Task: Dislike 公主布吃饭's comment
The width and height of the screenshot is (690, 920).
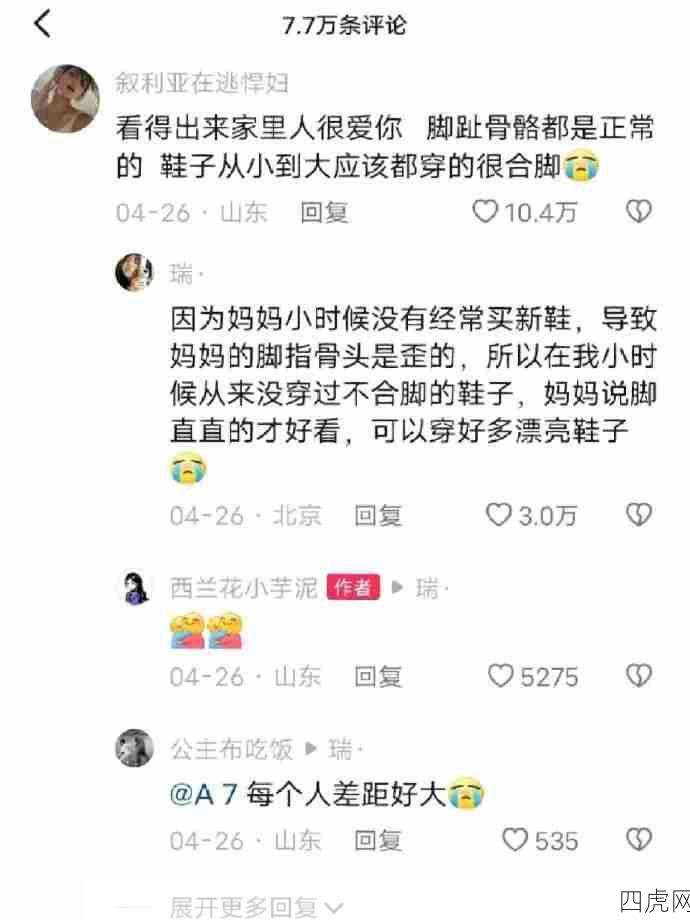Action: (638, 839)
